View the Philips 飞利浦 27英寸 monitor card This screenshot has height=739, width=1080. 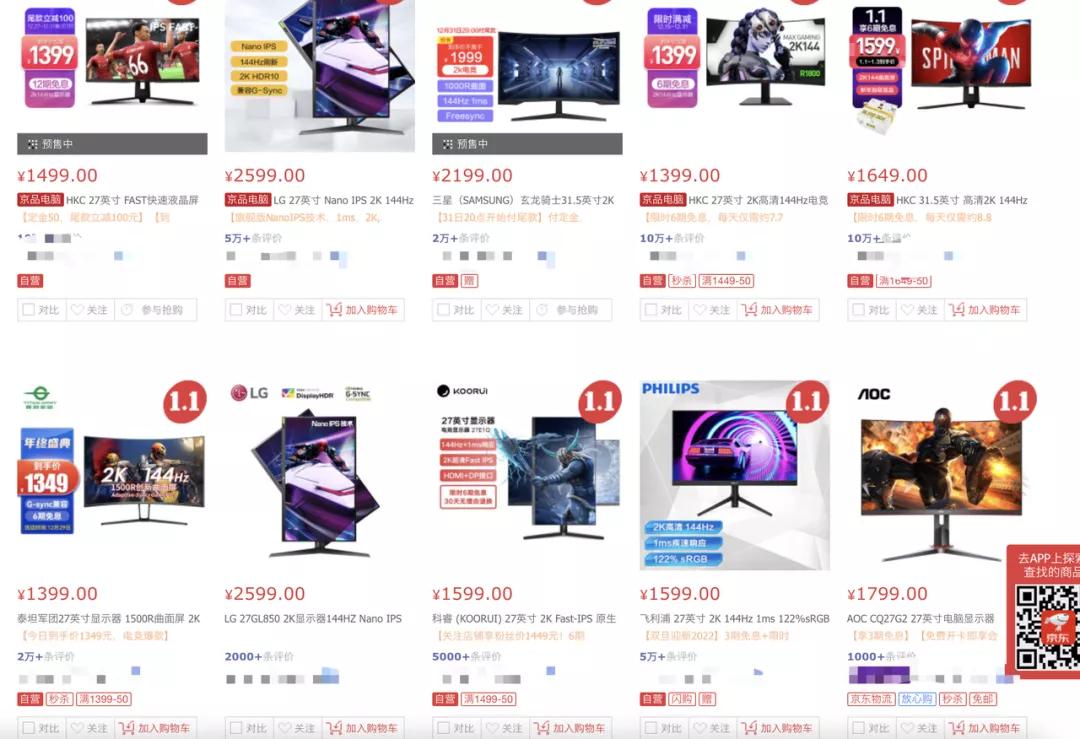click(734, 475)
